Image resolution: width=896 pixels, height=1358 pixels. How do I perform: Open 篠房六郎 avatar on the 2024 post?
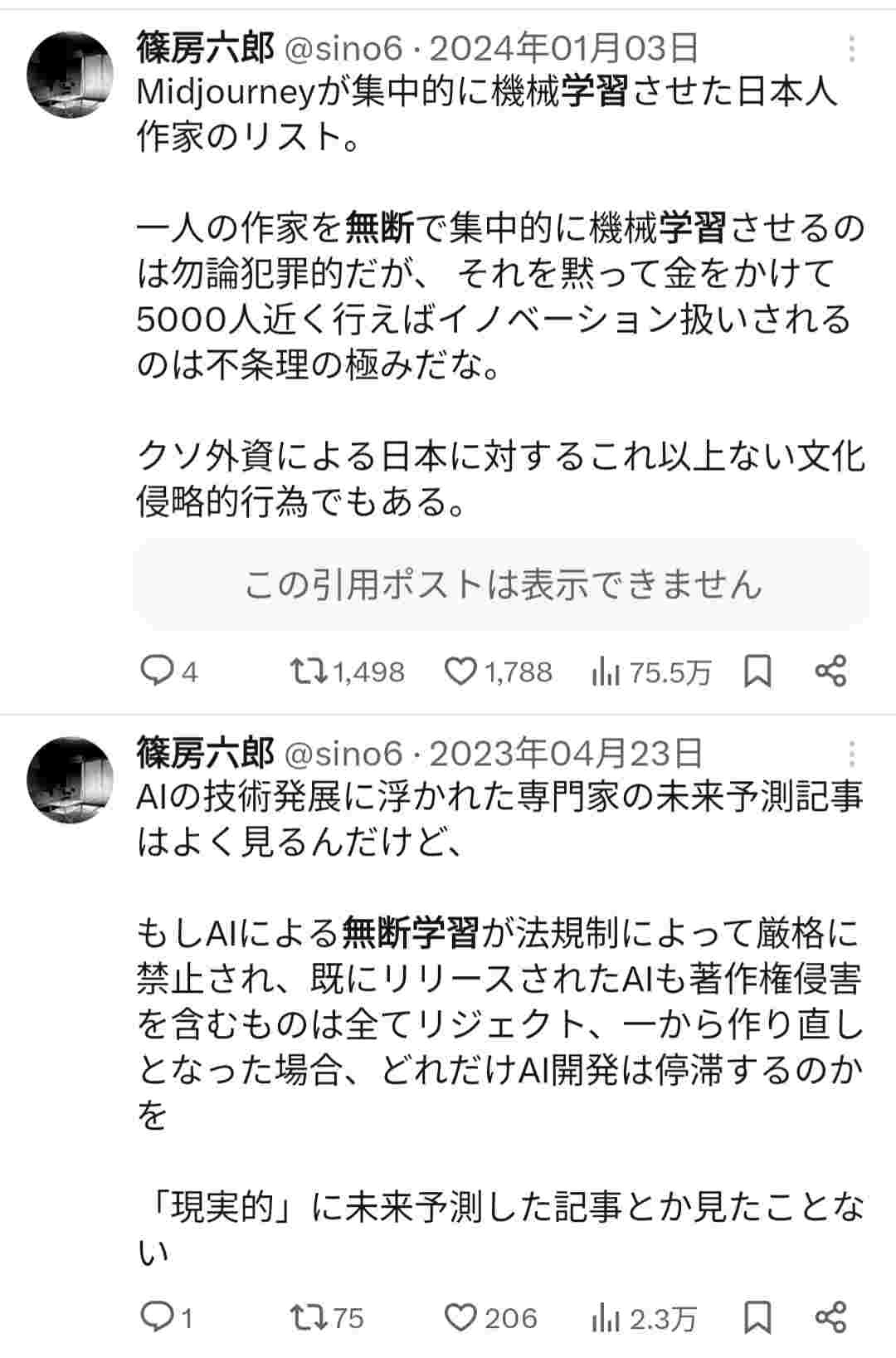pyautogui.click(x=70, y=76)
